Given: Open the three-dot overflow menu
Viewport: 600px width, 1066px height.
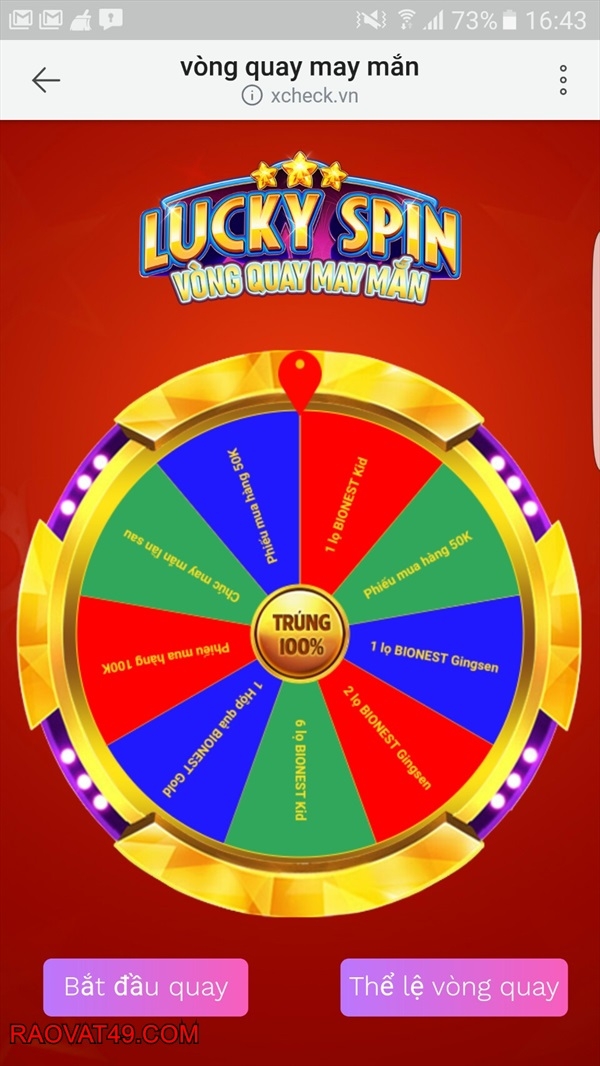Looking at the screenshot, I should click(x=563, y=81).
